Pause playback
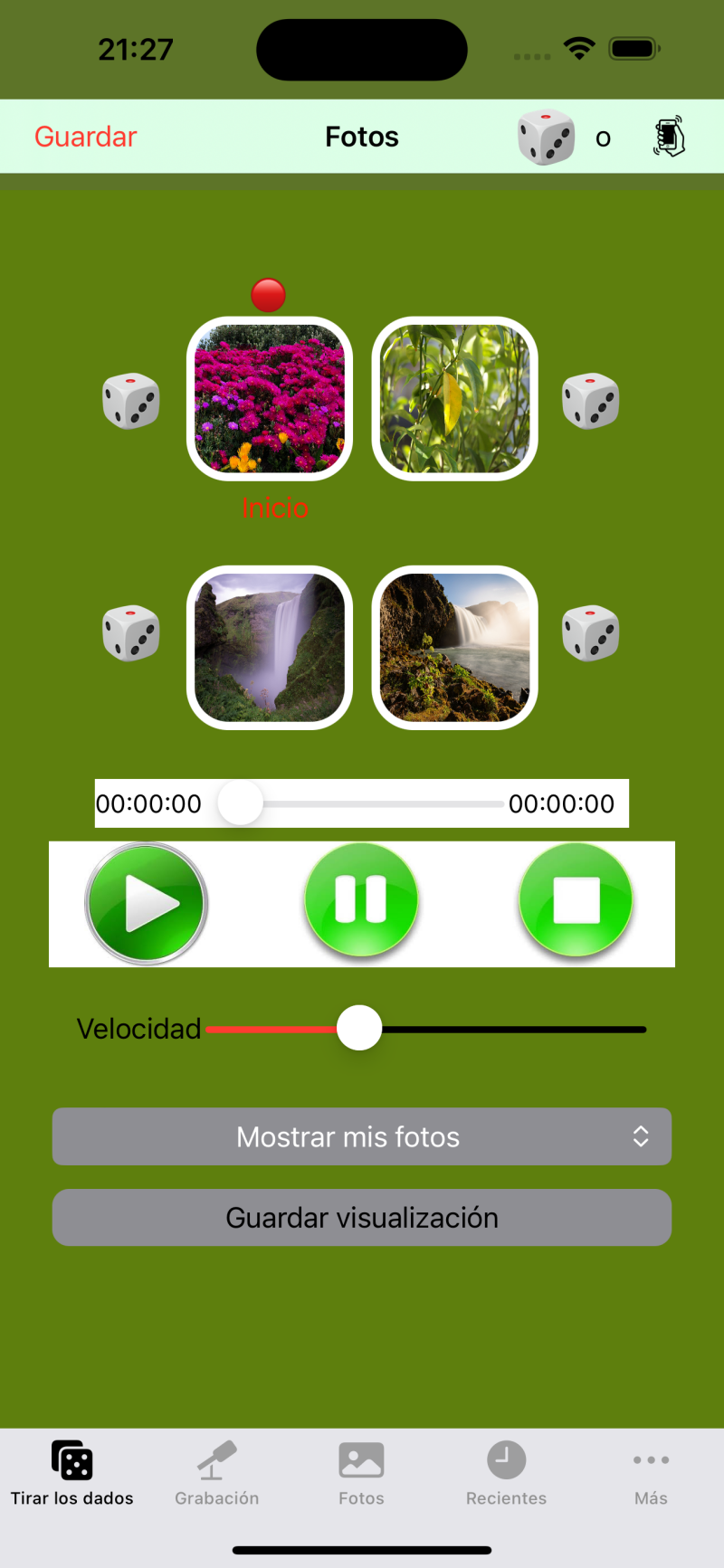This screenshot has width=724, height=1568. pyautogui.click(x=361, y=900)
